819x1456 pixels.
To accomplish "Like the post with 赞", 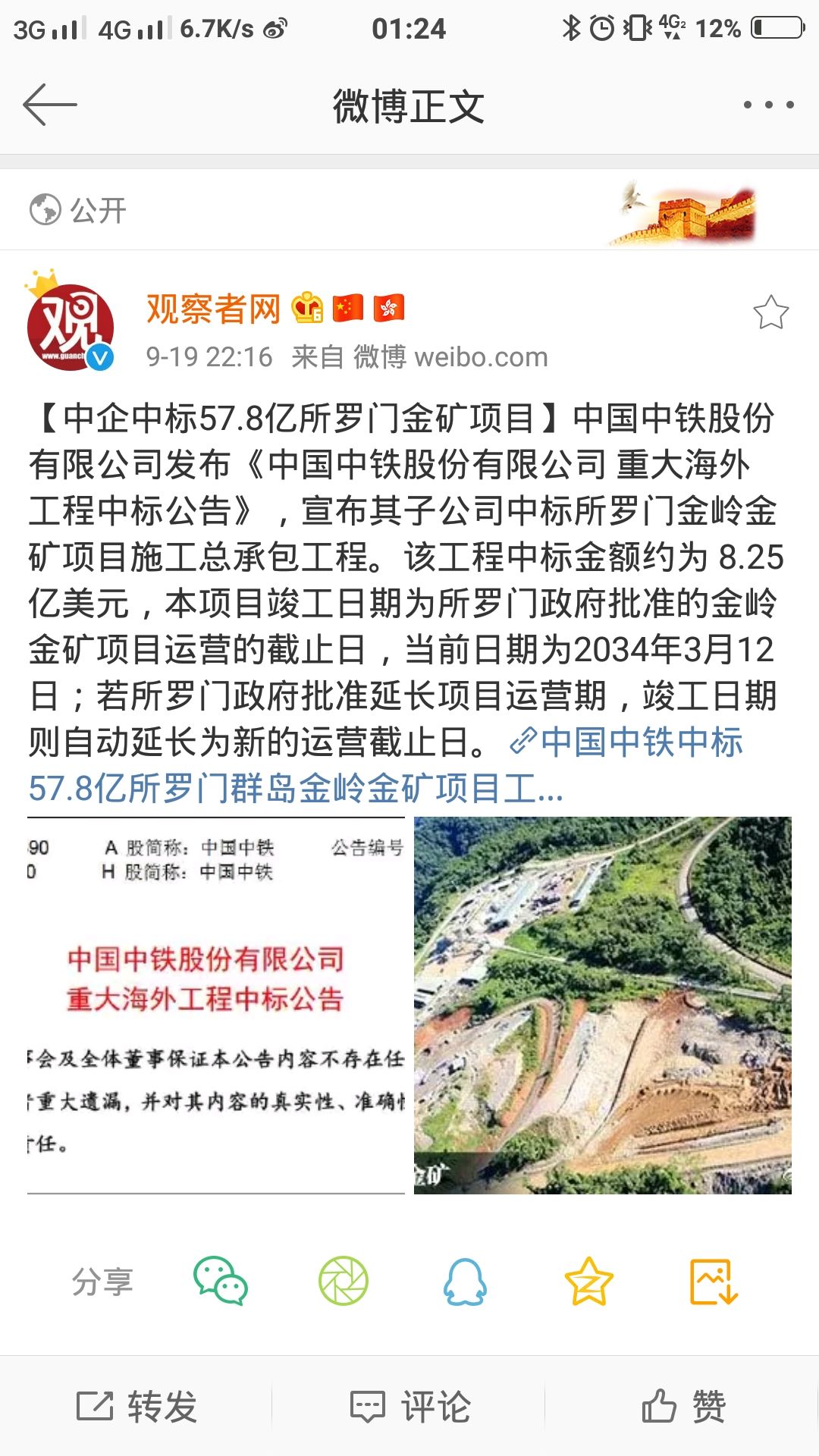I will click(x=682, y=1407).
